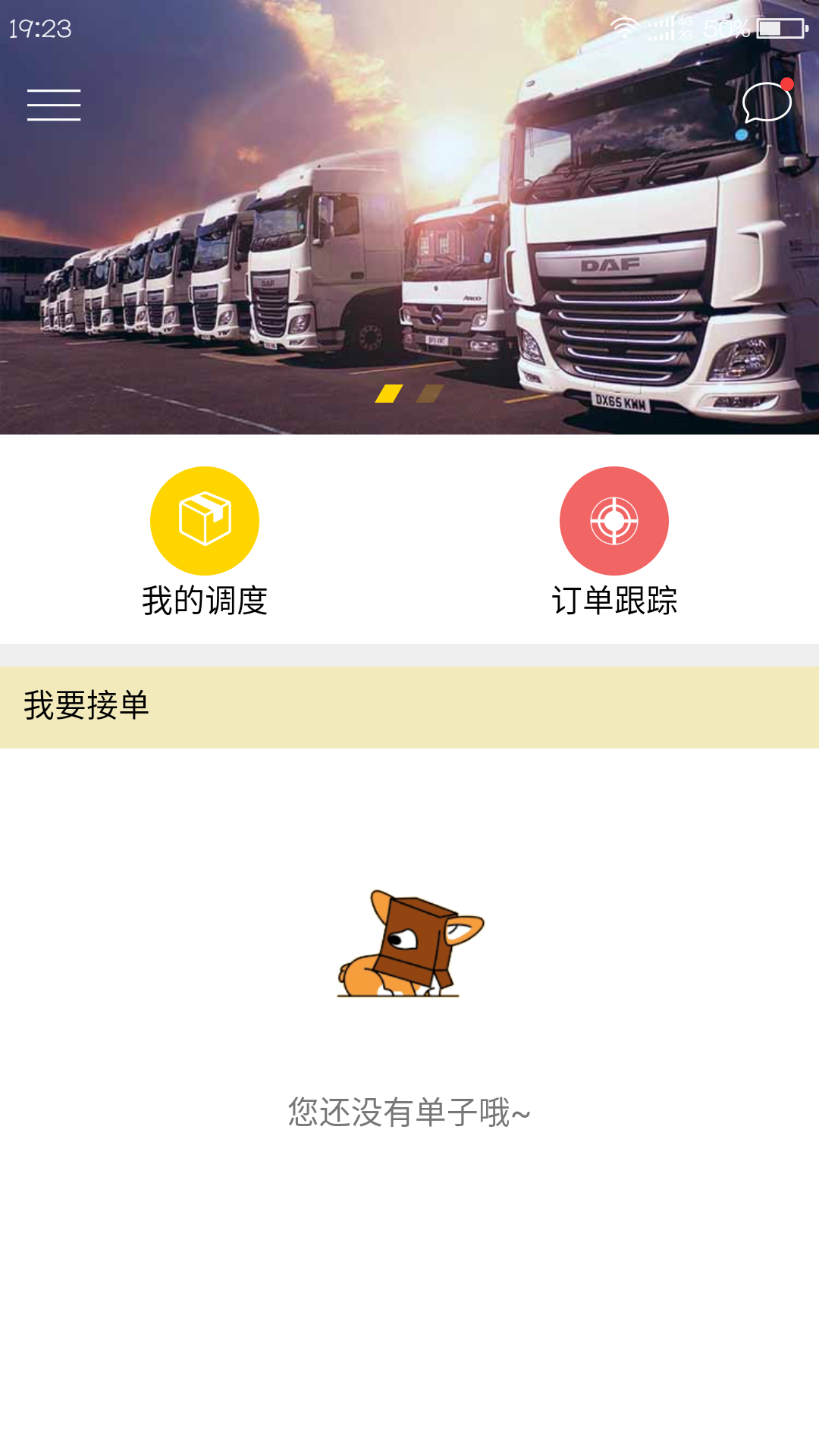Open the hamburger drawer menu
819x1456 pixels.
[x=54, y=105]
